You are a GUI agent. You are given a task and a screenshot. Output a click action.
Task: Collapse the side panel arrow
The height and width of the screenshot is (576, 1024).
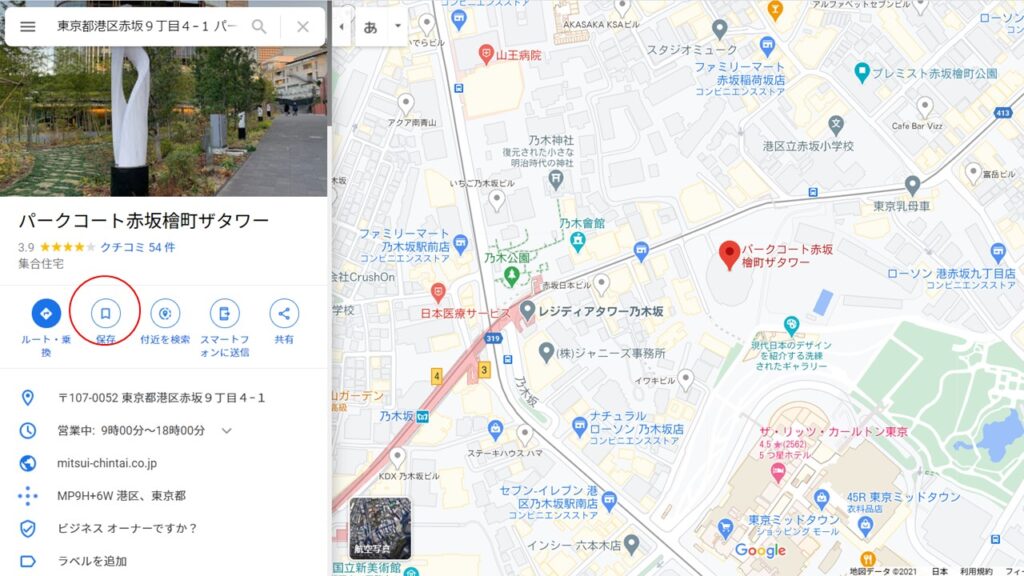(x=342, y=27)
